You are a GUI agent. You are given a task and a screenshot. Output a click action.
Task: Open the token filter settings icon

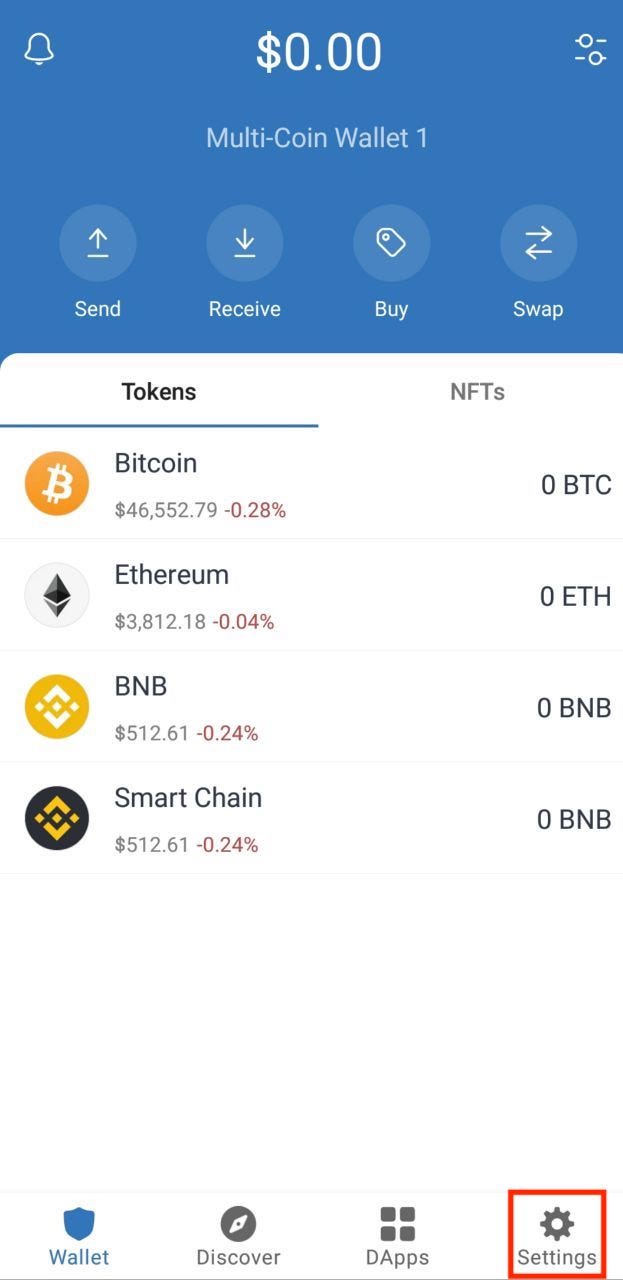pyautogui.click(x=590, y=49)
